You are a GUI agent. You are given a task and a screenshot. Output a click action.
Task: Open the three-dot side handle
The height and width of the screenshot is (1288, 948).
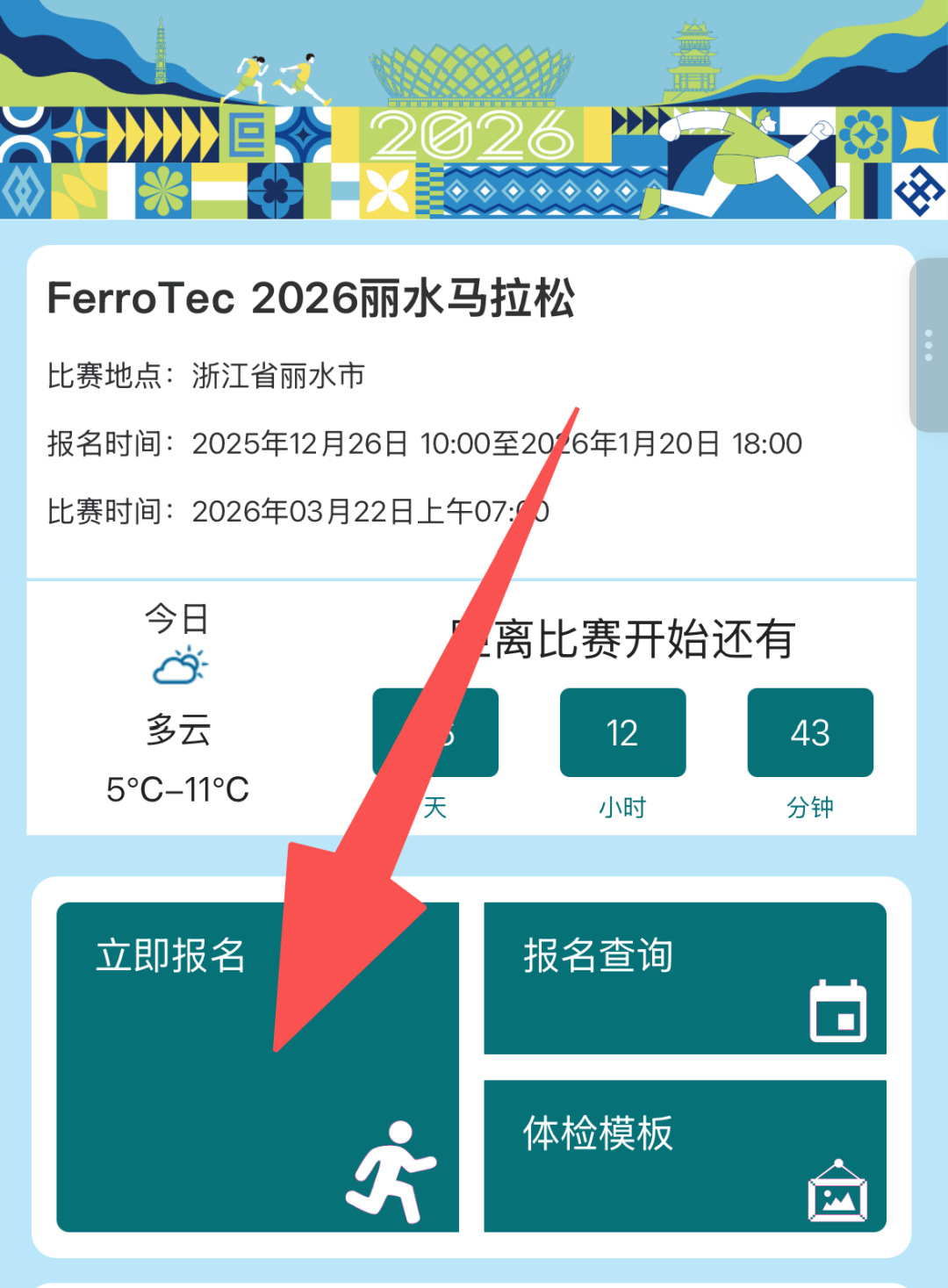pyautogui.click(x=929, y=345)
